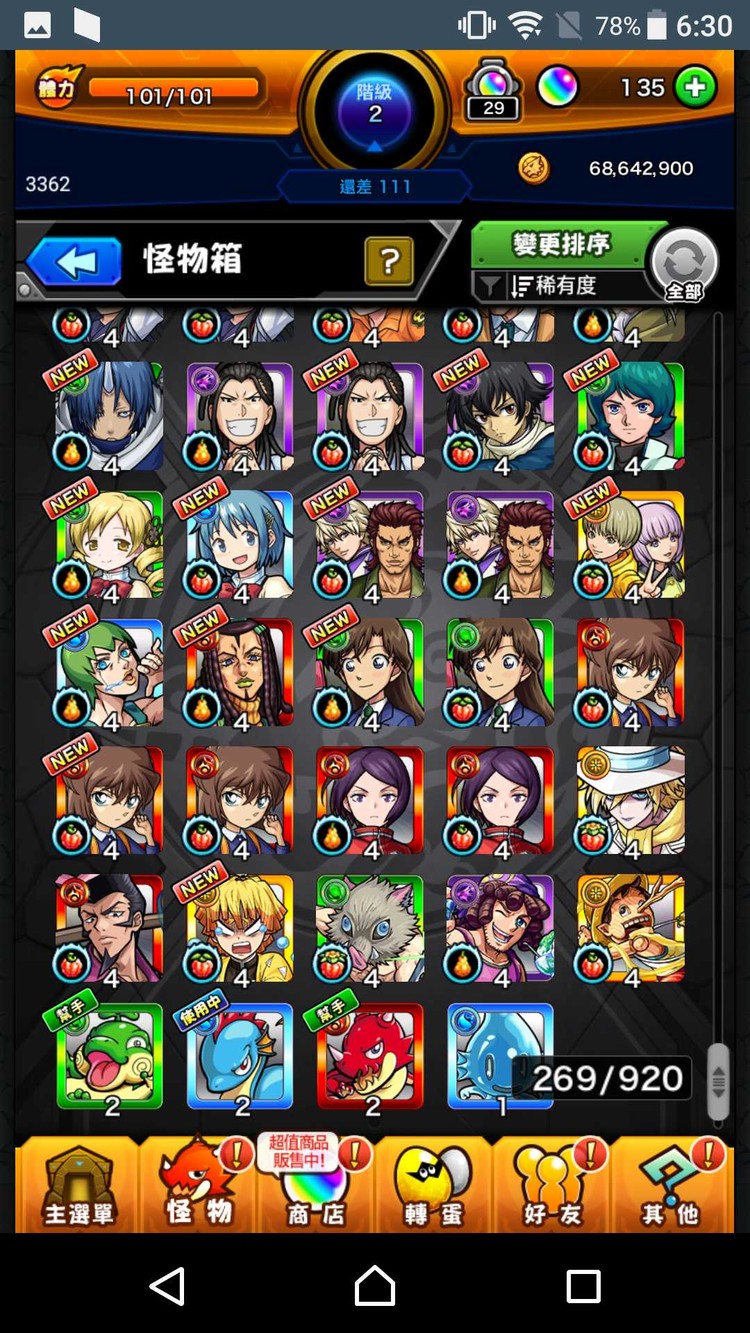Select the red dragon monster

[370, 1056]
